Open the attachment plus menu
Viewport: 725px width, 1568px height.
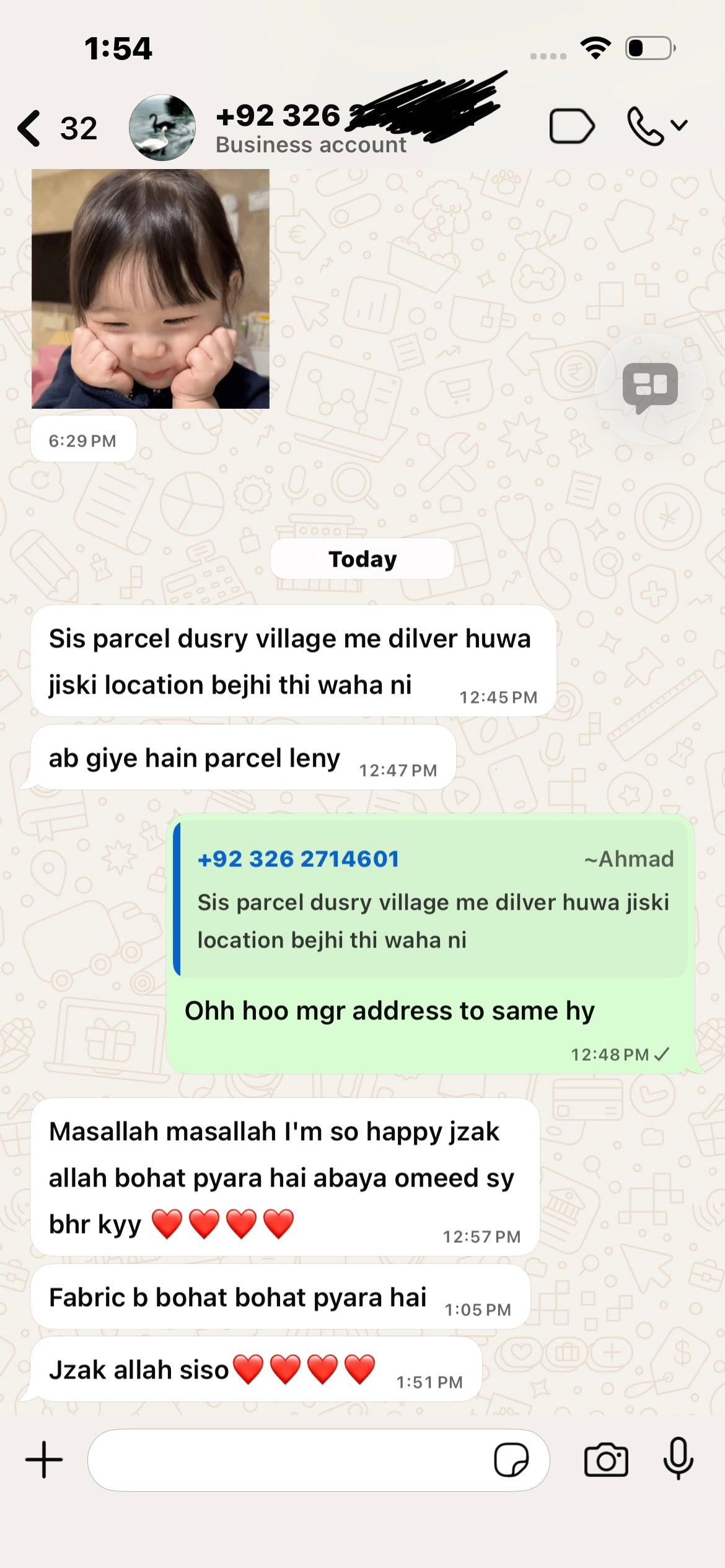pyautogui.click(x=44, y=1460)
